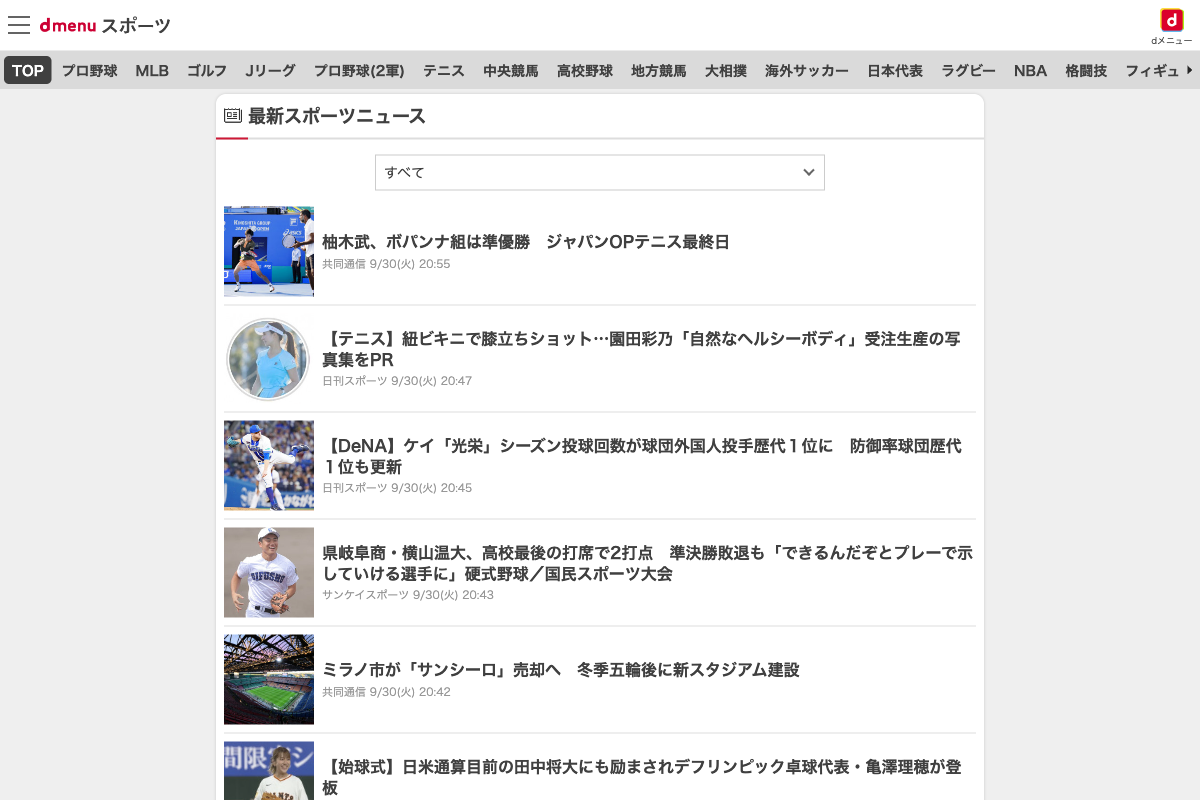The width and height of the screenshot is (1200, 800).
Task: Open the 中央競馬 tab
Action: click(x=510, y=71)
